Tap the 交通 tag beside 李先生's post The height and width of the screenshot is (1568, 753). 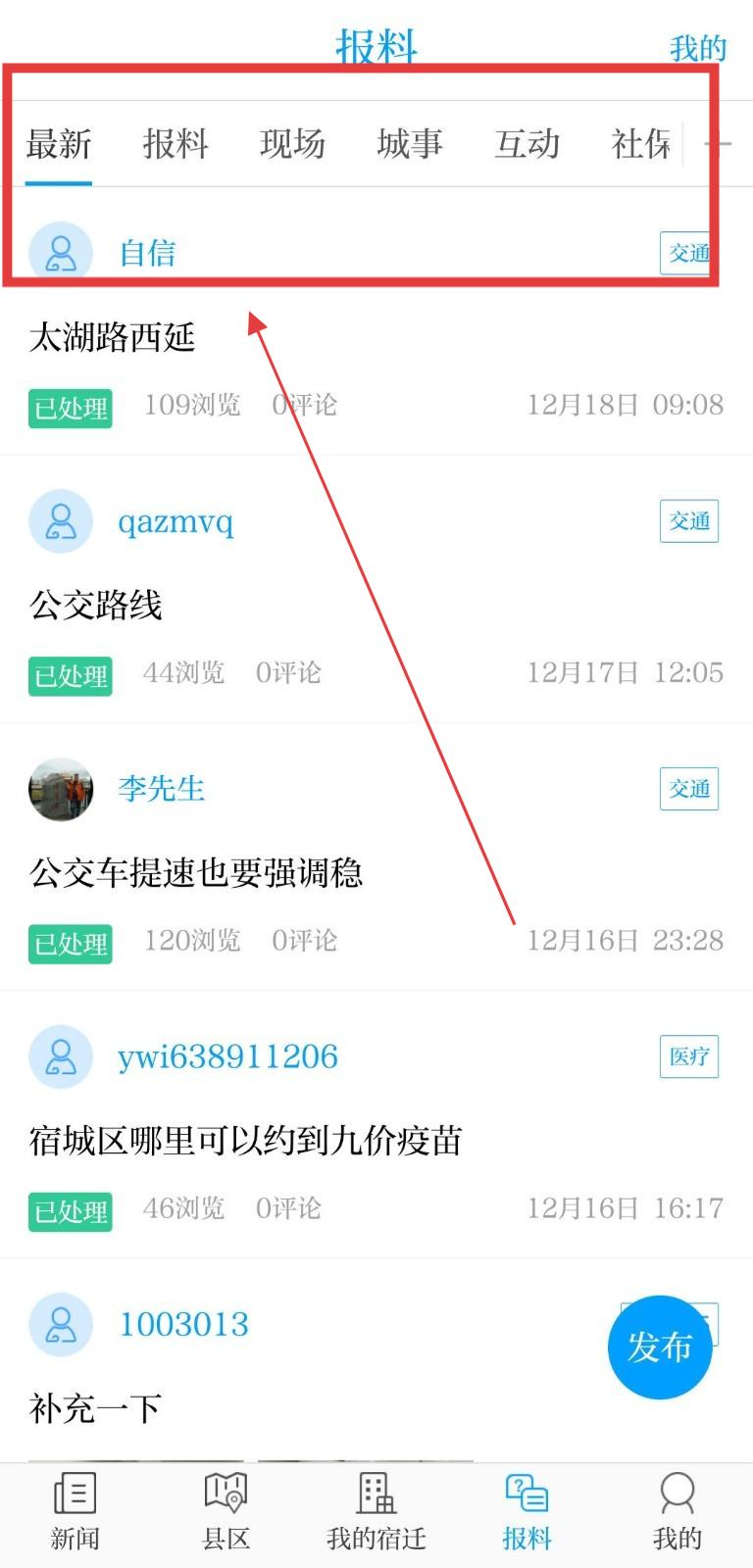pyautogui.click(x=689, y=787)
